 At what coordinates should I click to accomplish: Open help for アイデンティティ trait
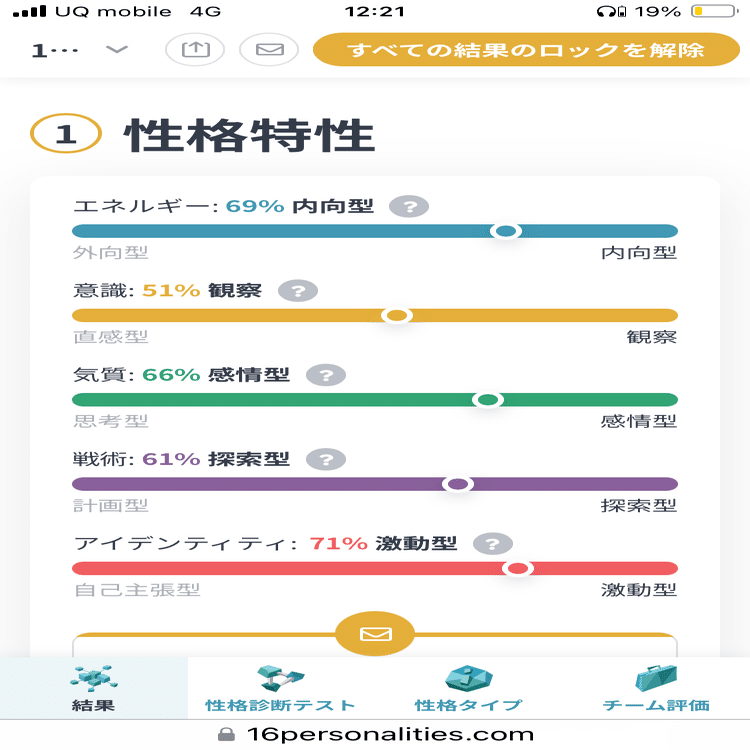point(492,544)
